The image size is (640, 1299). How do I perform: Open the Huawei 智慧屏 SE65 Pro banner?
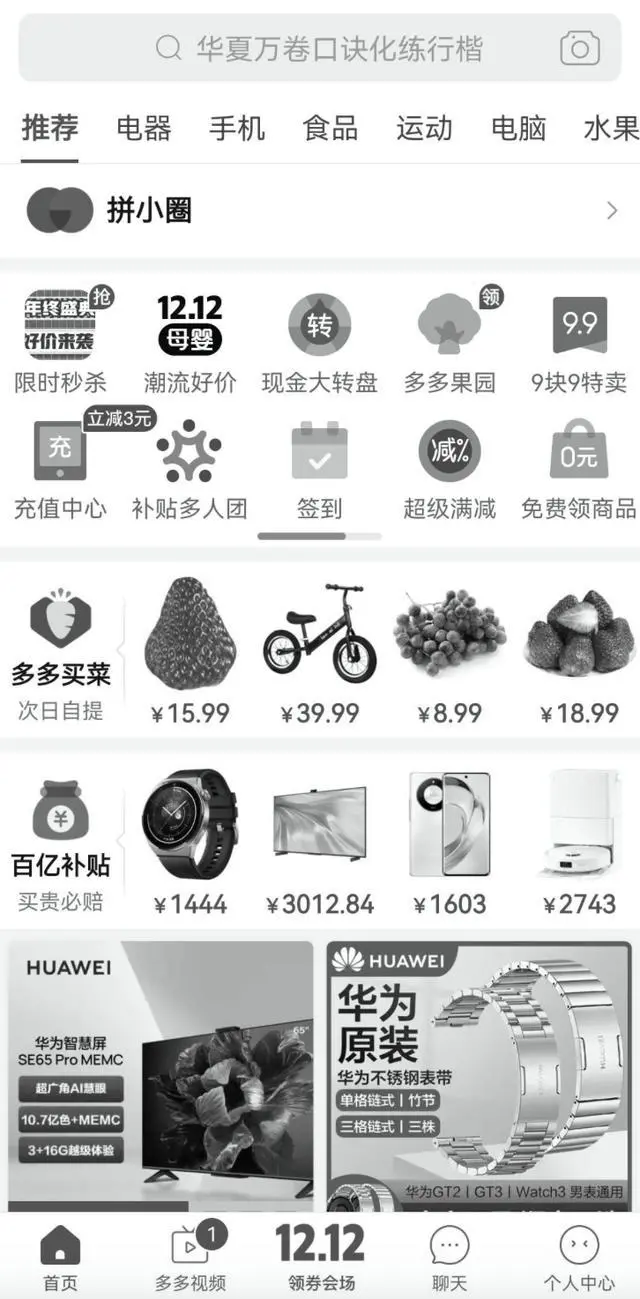tap(161, 1075)
